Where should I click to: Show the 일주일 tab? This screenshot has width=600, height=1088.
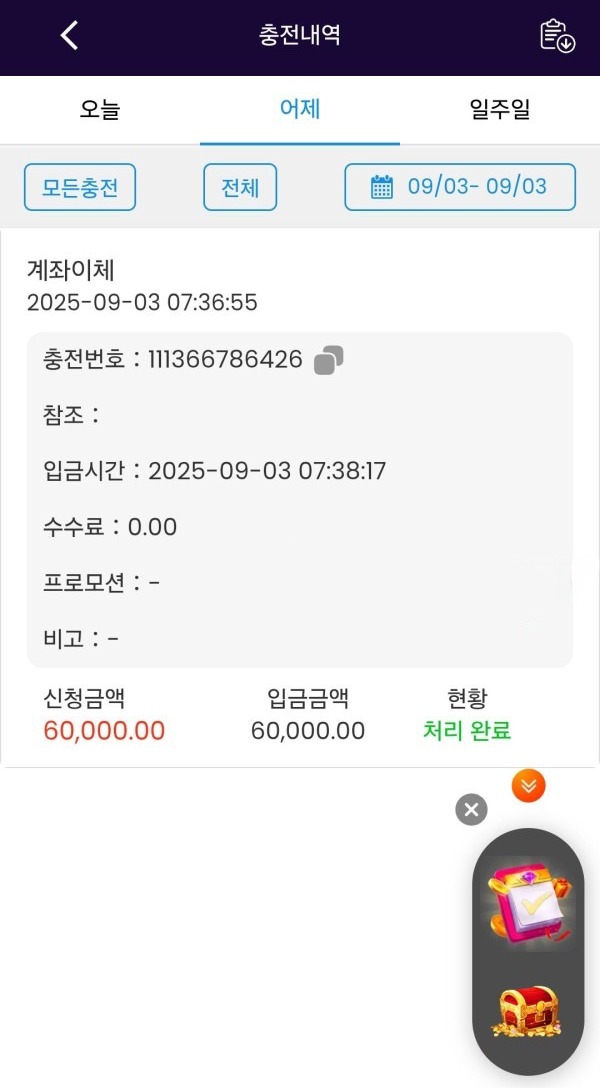click(499, 110)
